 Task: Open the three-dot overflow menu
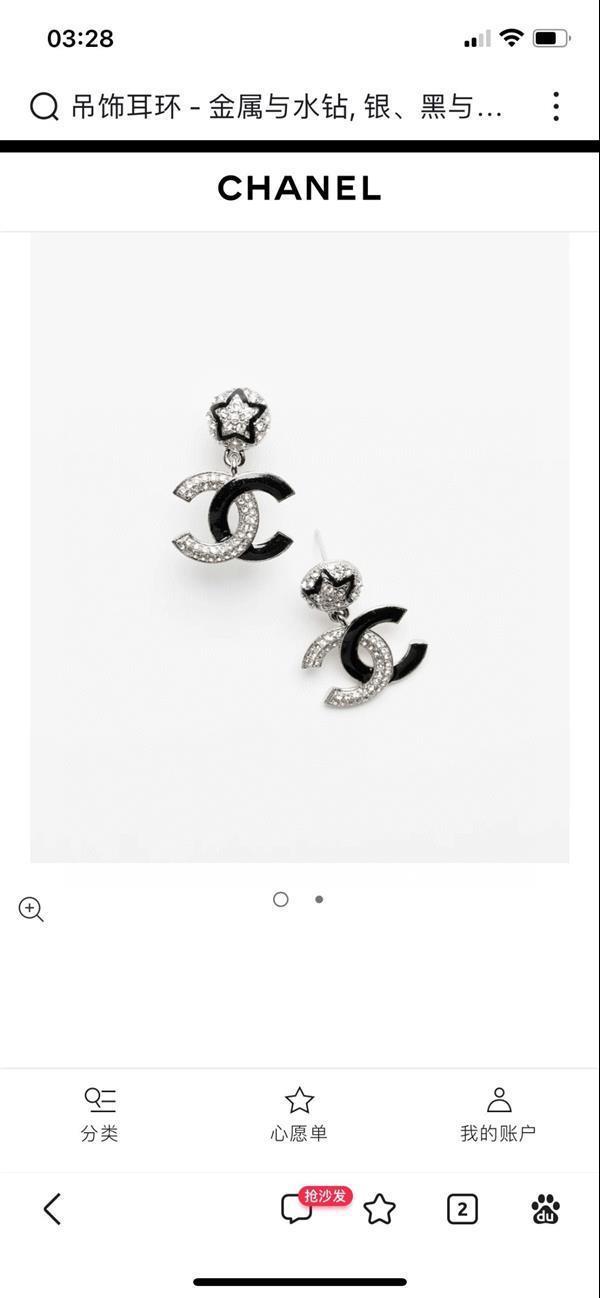point(556,107)
